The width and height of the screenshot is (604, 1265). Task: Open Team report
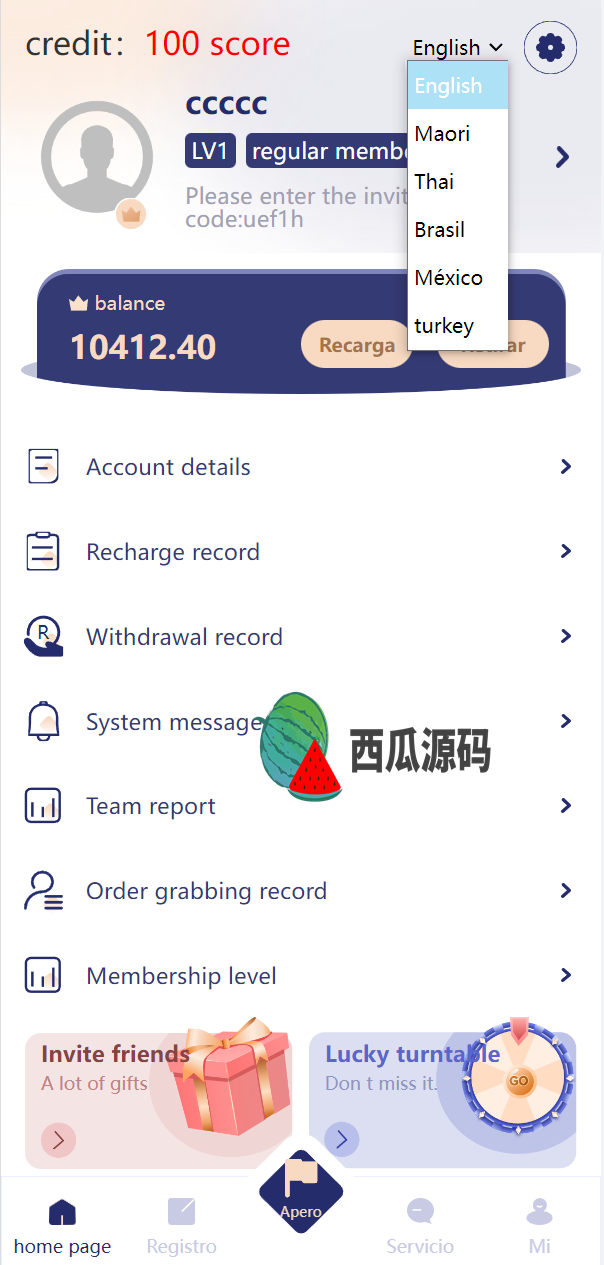point(300,806)
